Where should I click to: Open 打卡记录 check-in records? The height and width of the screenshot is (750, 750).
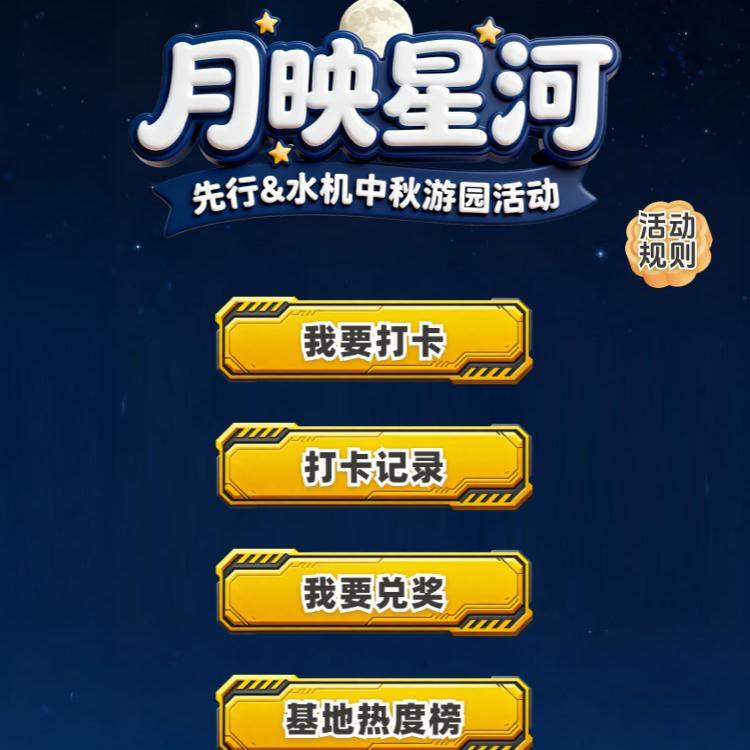(x=373, y=467)
